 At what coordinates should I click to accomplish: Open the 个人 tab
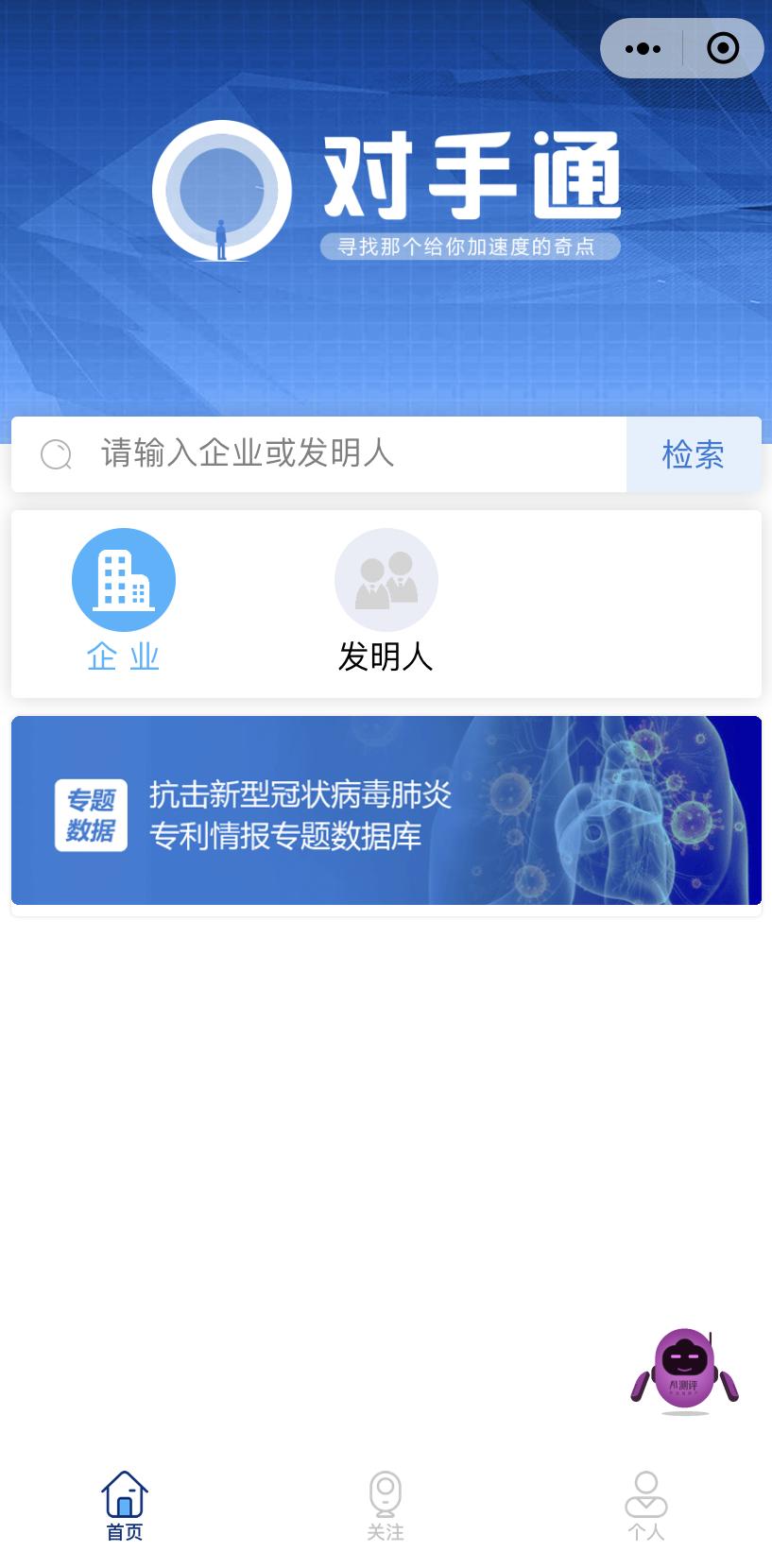[x=646, y=1506]
